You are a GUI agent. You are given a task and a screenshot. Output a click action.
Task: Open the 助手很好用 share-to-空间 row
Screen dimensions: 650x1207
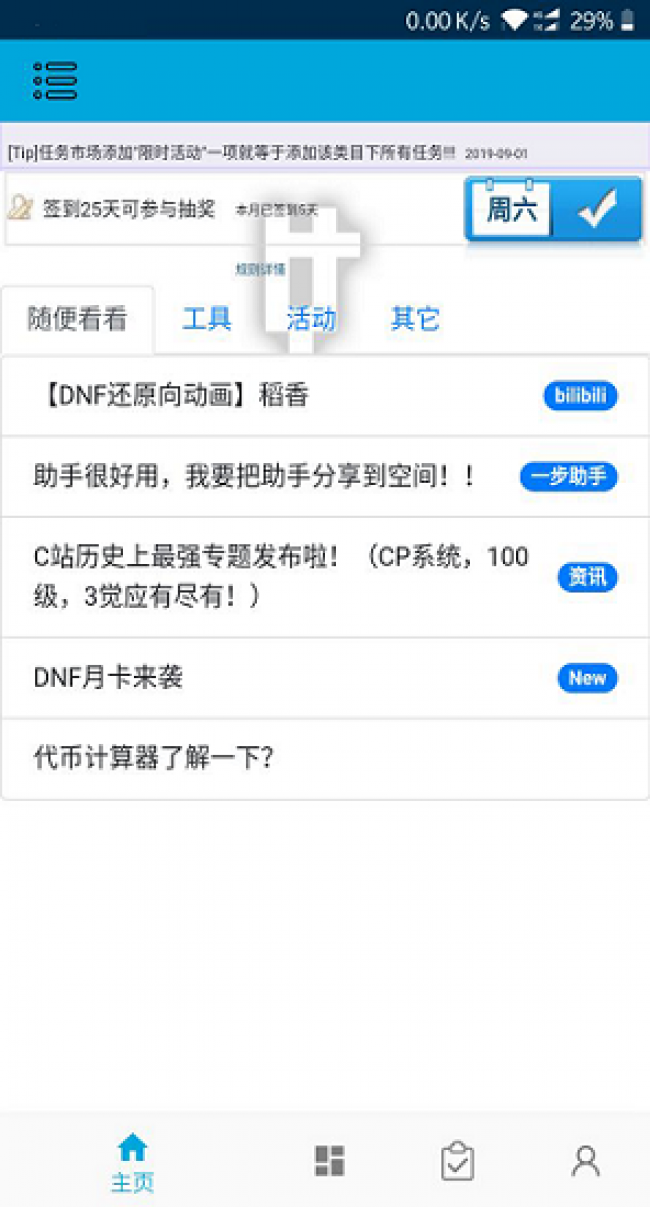click(325, 477)
